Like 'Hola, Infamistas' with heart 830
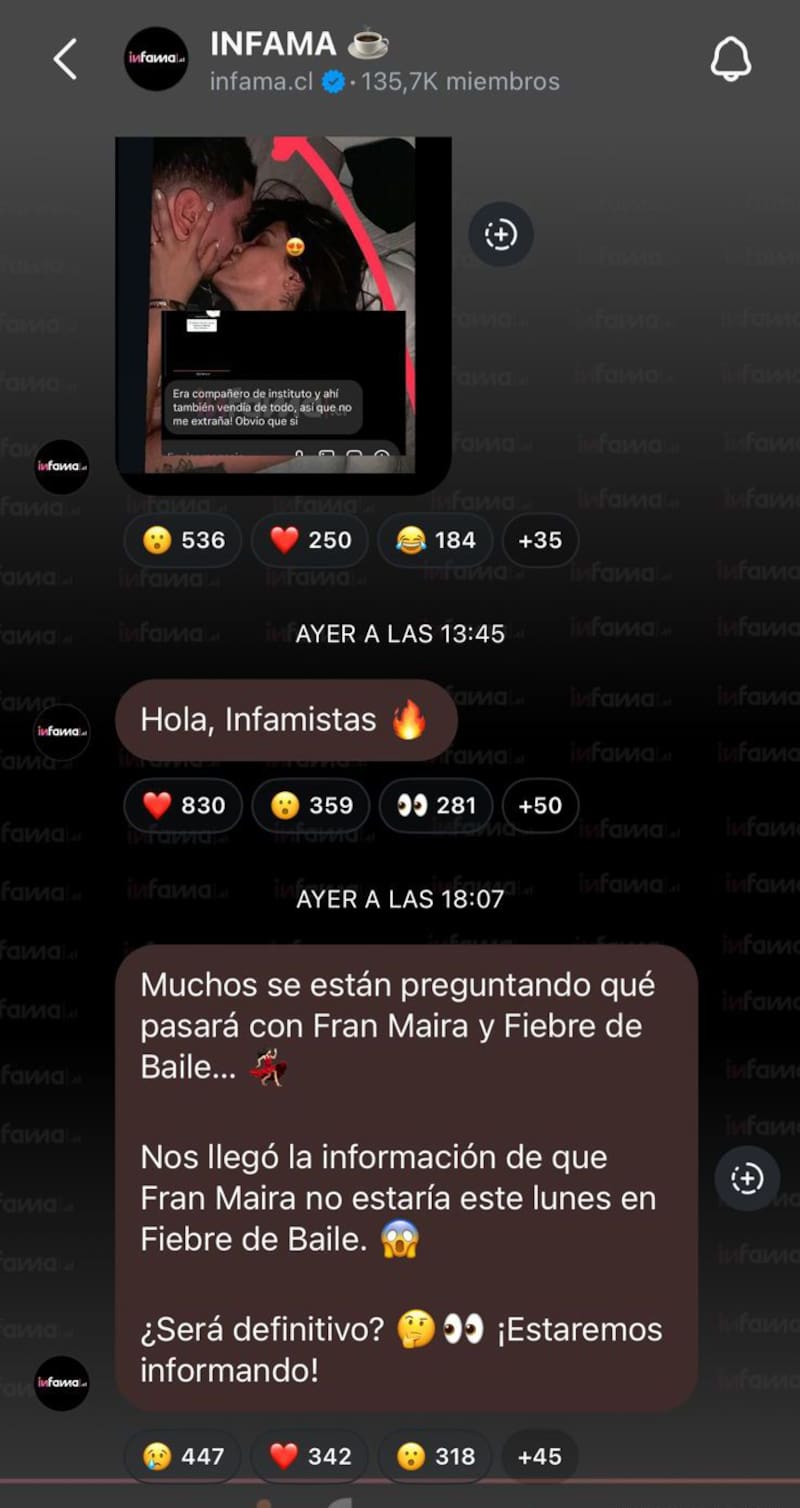The width and height of the screenshot is (800, 1508). [183, 805]
